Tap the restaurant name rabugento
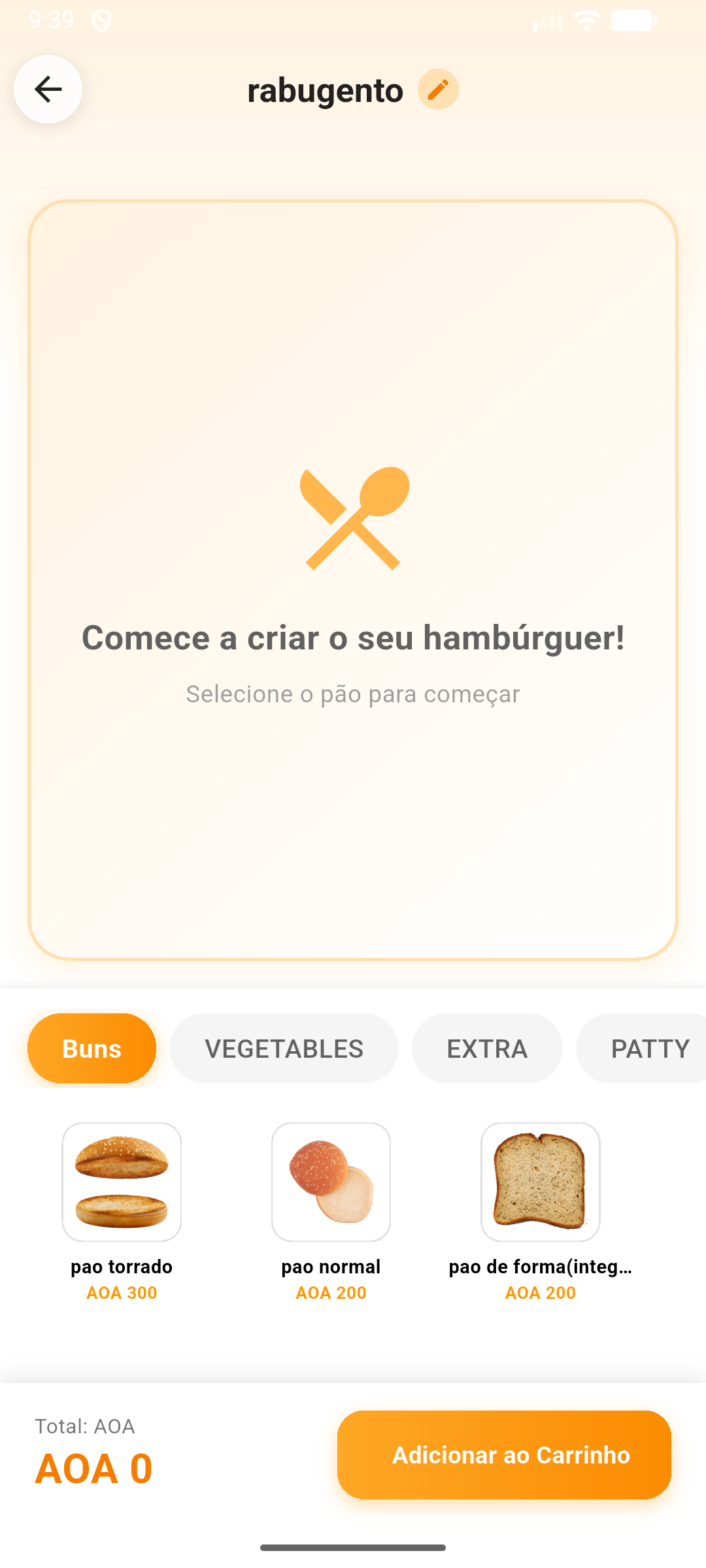This screenshot has height=1568, width=706. pos(326,90)
